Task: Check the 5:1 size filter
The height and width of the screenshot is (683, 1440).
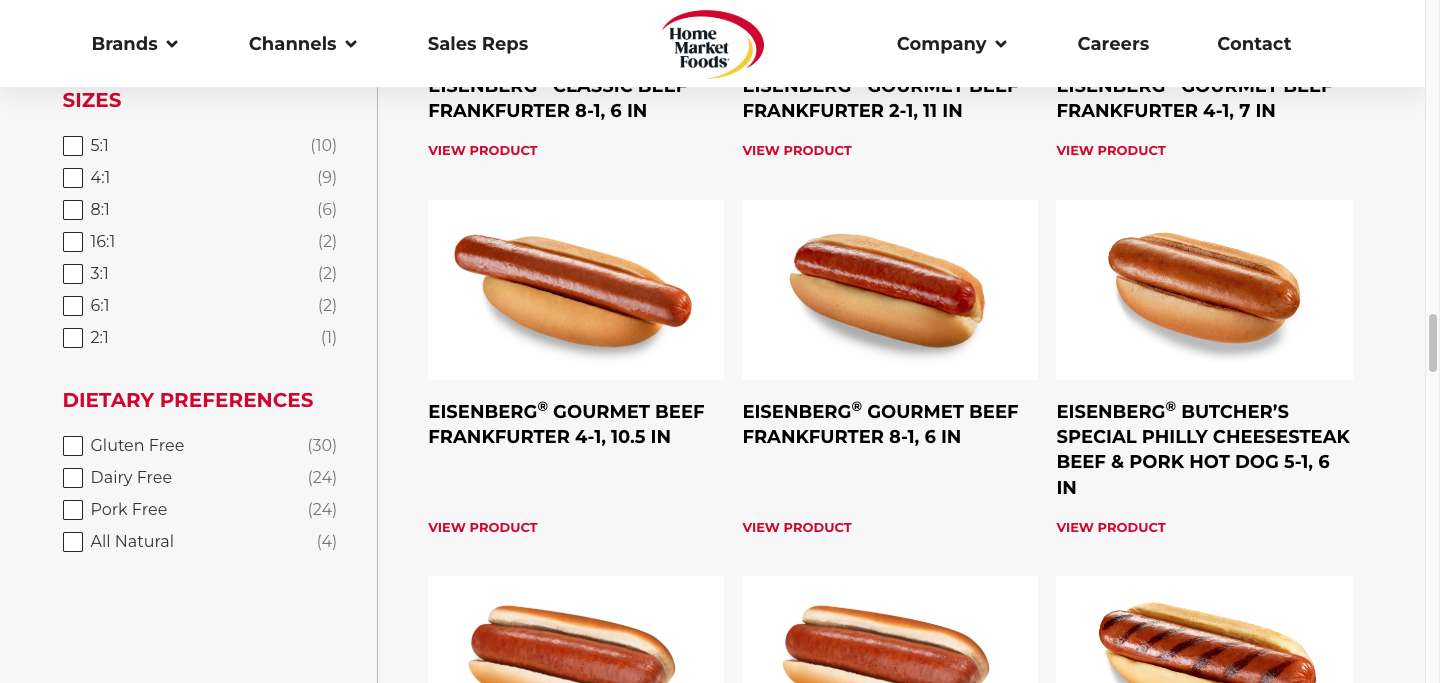Action: click(73, 146)
